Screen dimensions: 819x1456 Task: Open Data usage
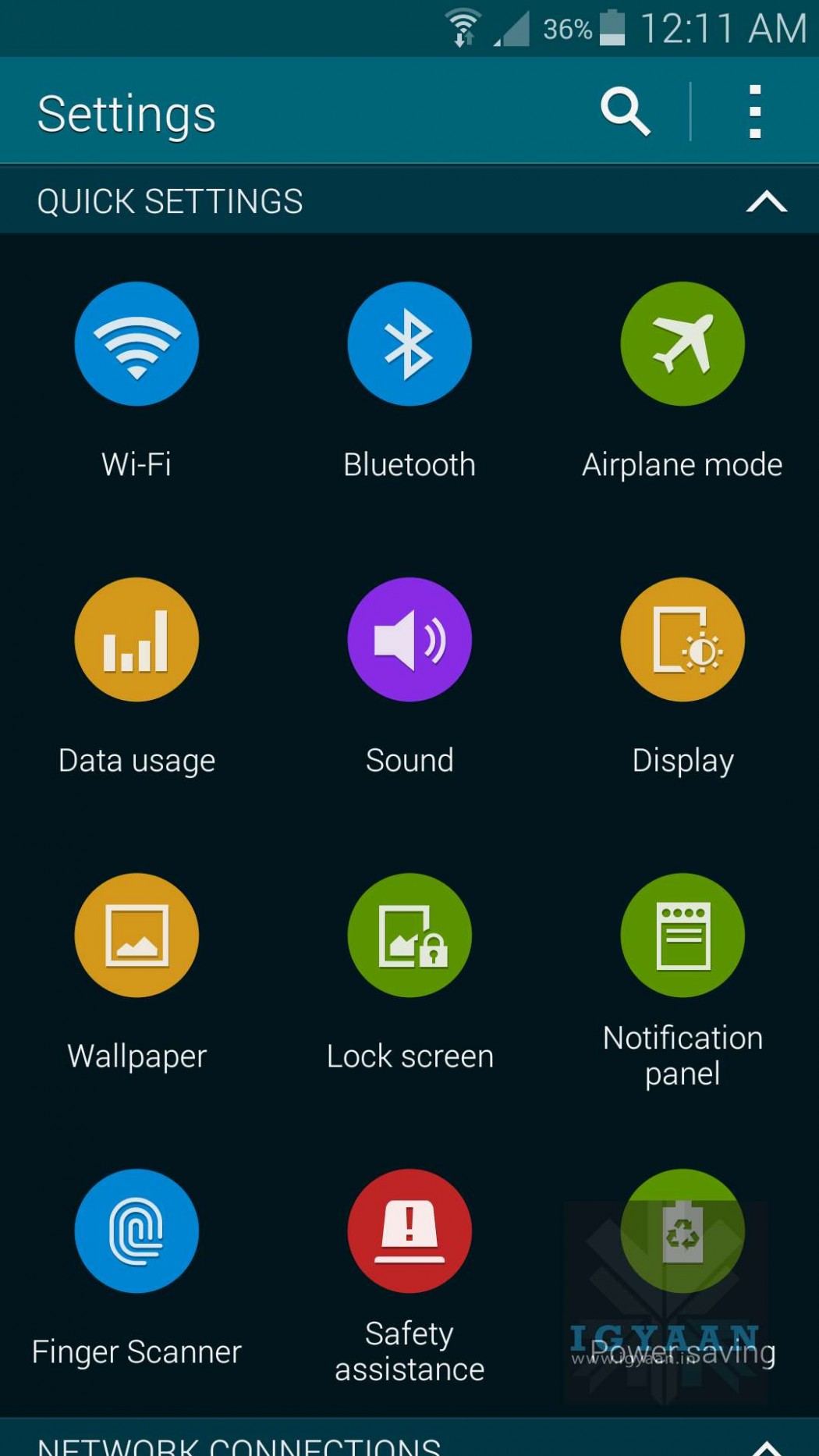136,640
